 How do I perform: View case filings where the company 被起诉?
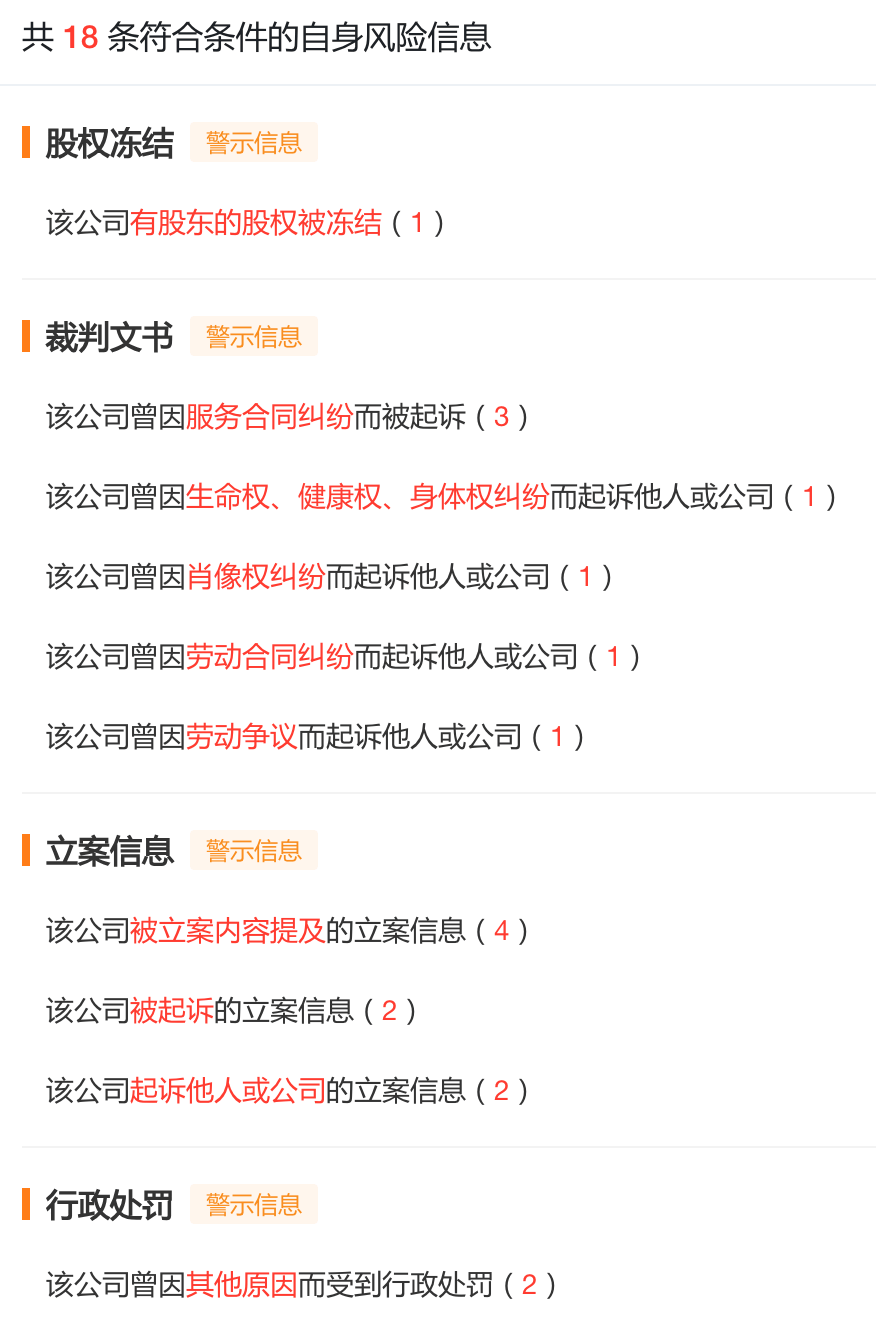pyautogui.click(x=171, y=1011)
